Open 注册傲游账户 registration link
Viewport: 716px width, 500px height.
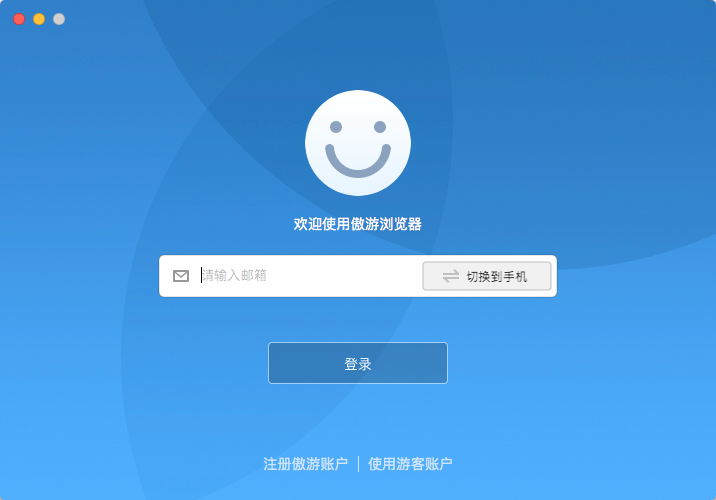[305, 464]
